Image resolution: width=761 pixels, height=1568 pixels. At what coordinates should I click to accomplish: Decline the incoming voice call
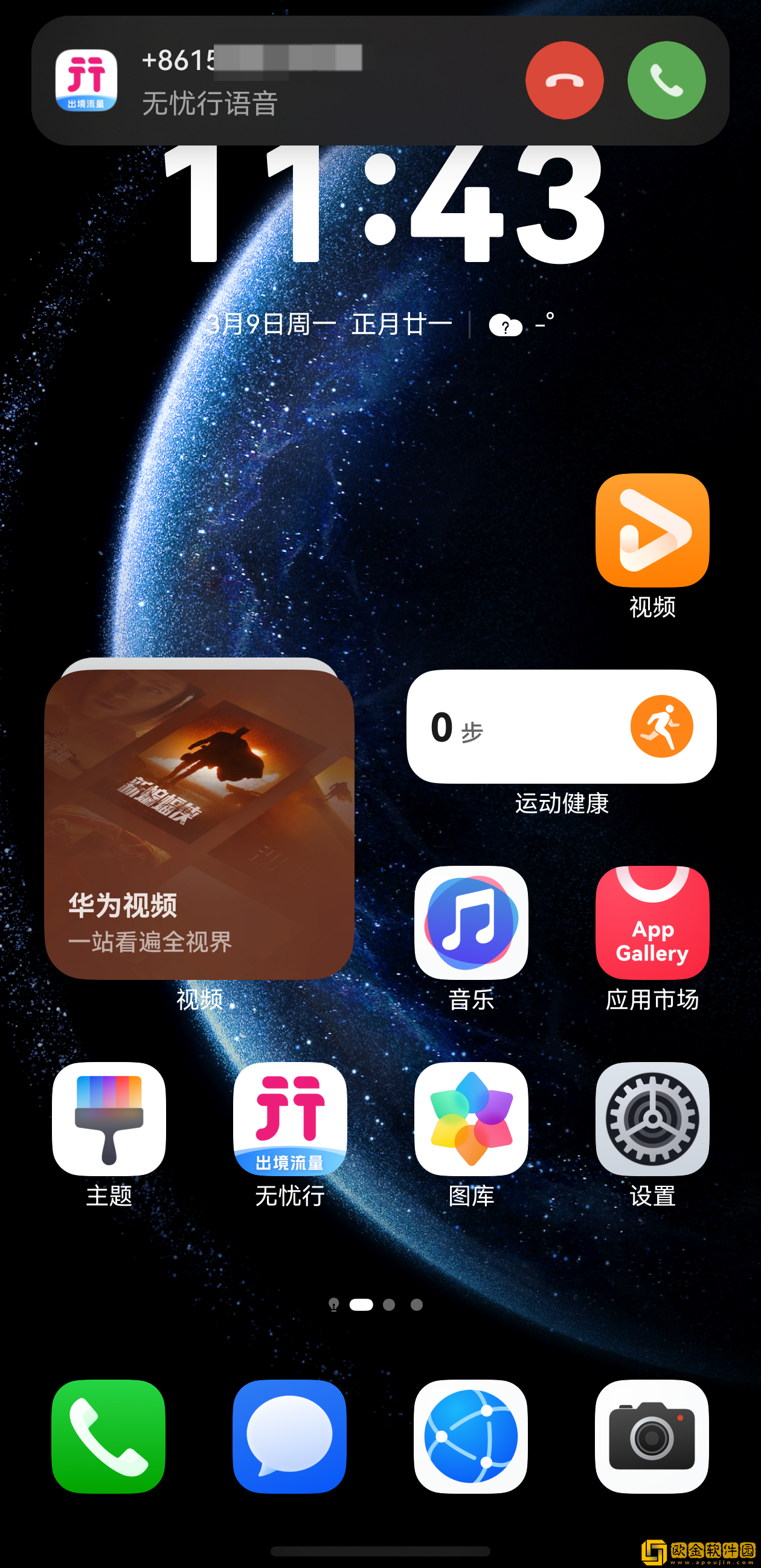pos(565,80)
